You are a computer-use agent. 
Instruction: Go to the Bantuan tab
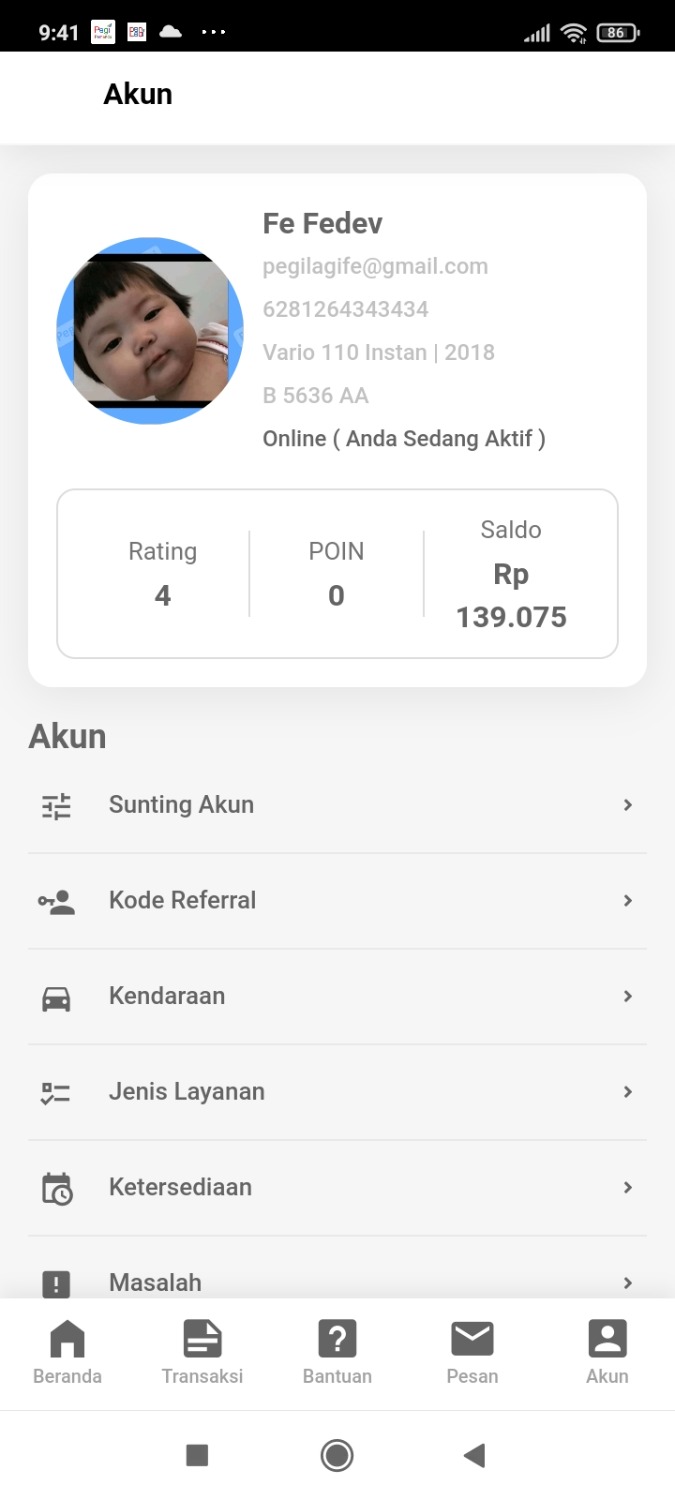pyautogui.click(x=337, y=1352)
